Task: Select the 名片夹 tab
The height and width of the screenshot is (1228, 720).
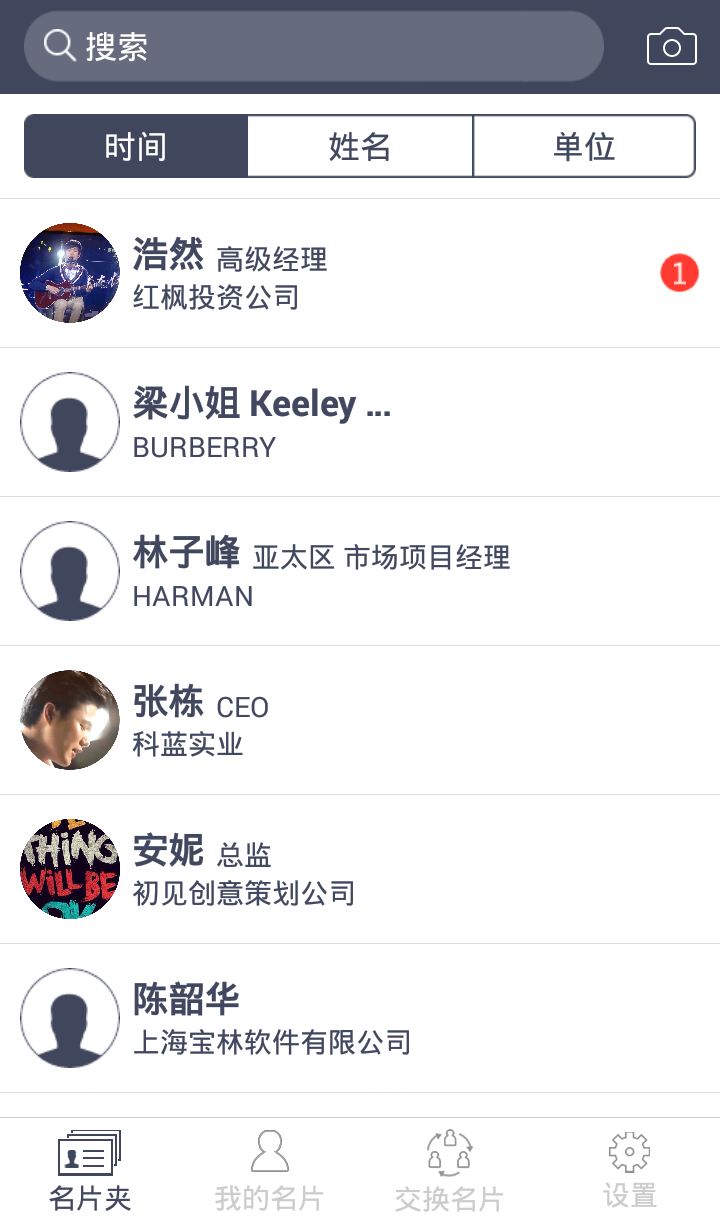Action: point(90,1172)
